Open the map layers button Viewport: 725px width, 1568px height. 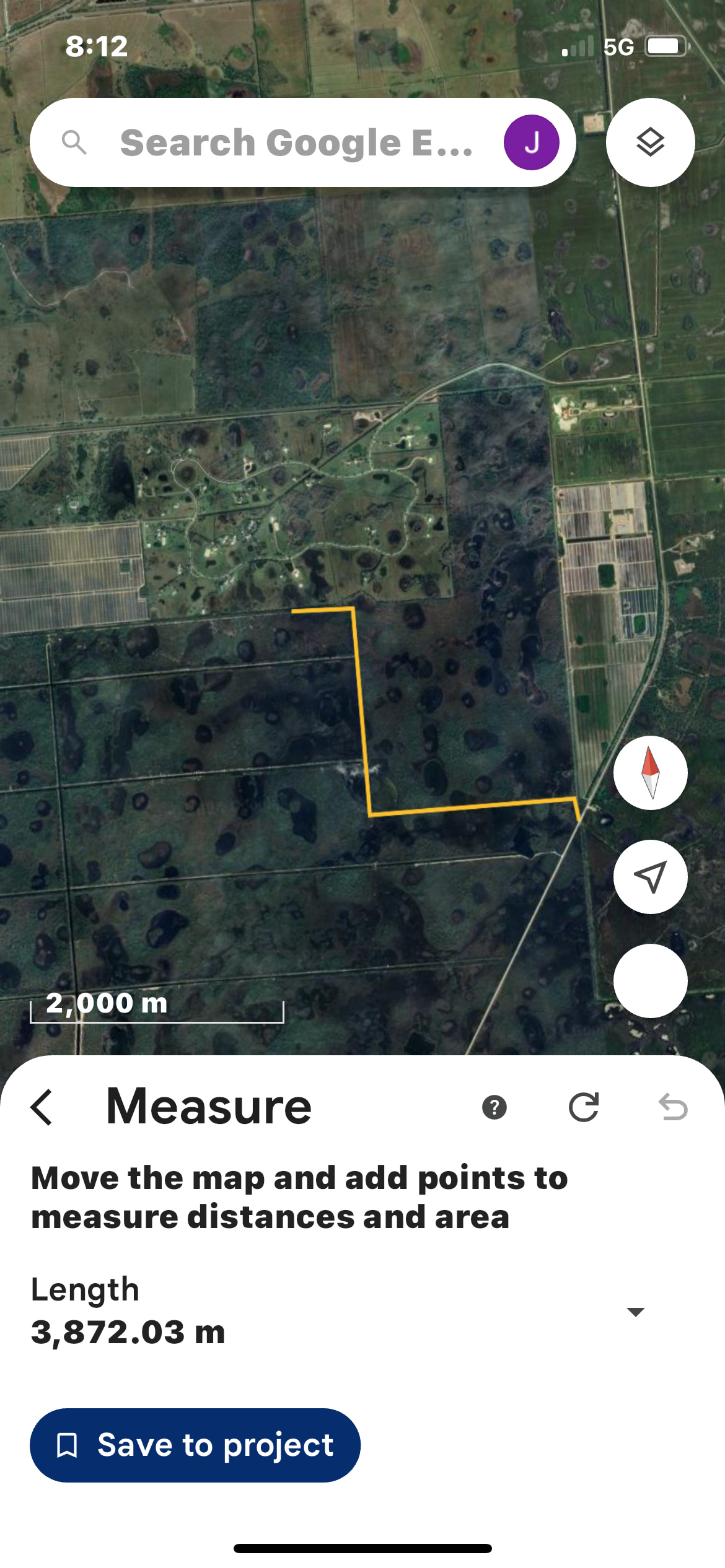click(650, 142)
